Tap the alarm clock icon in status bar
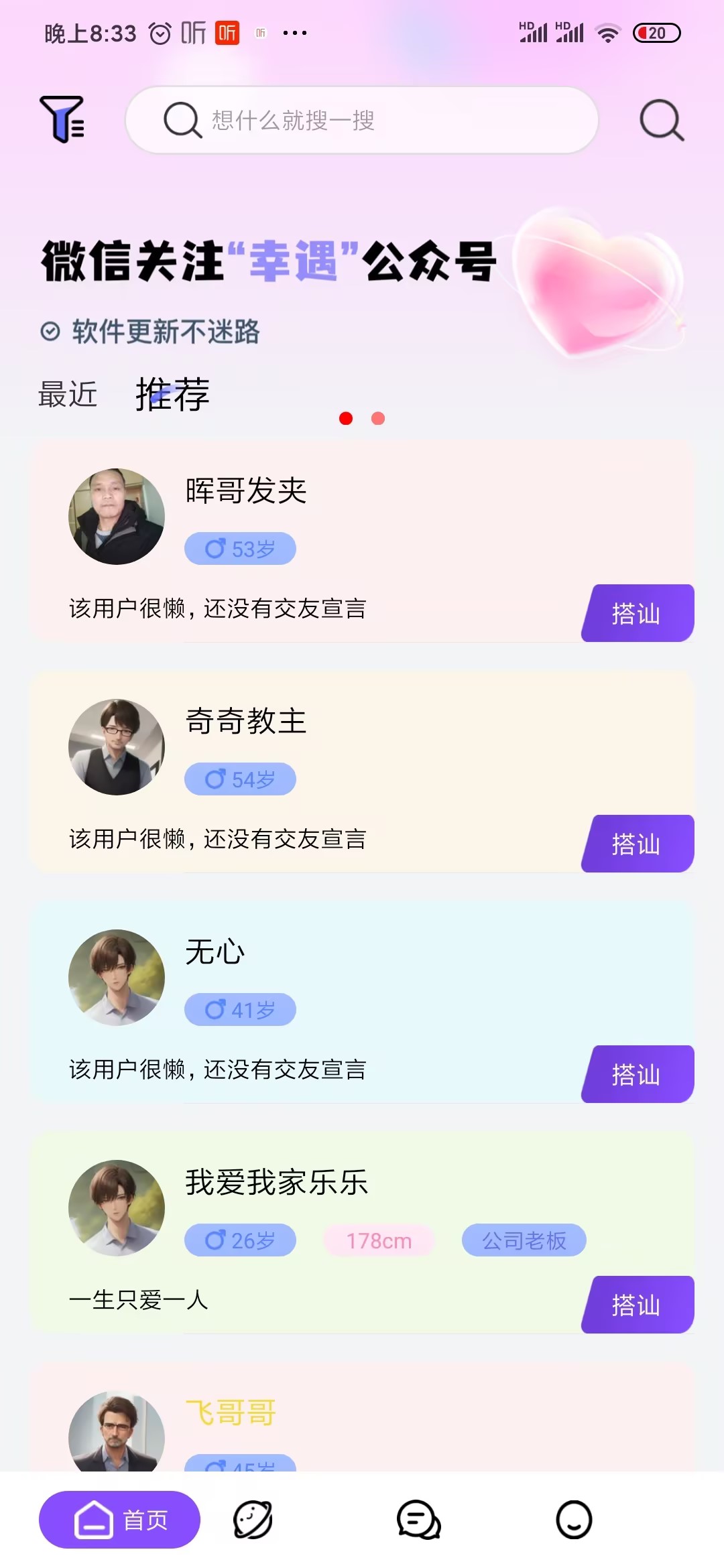This screenshot has height=1568, width=724. (160, 31)
